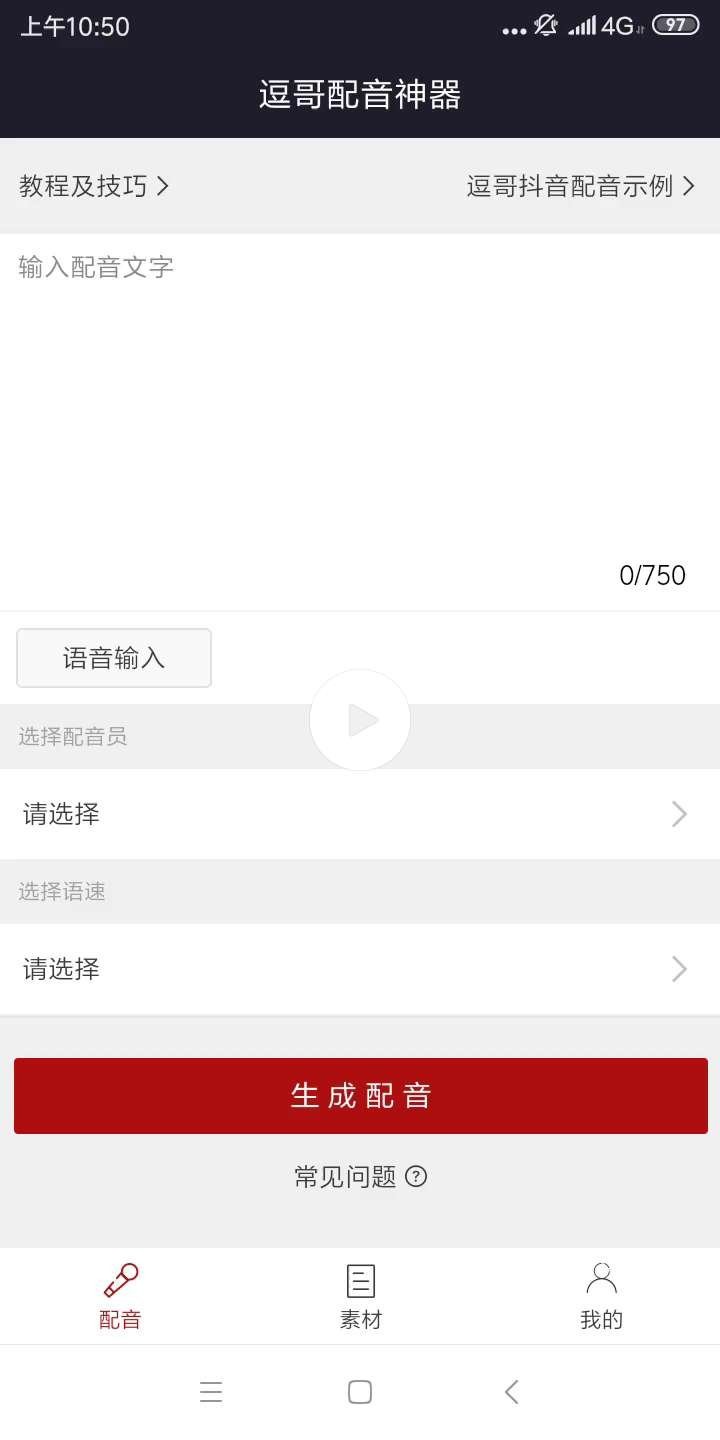Open the 选择配音员 voice actor picker

pos(360,814)
